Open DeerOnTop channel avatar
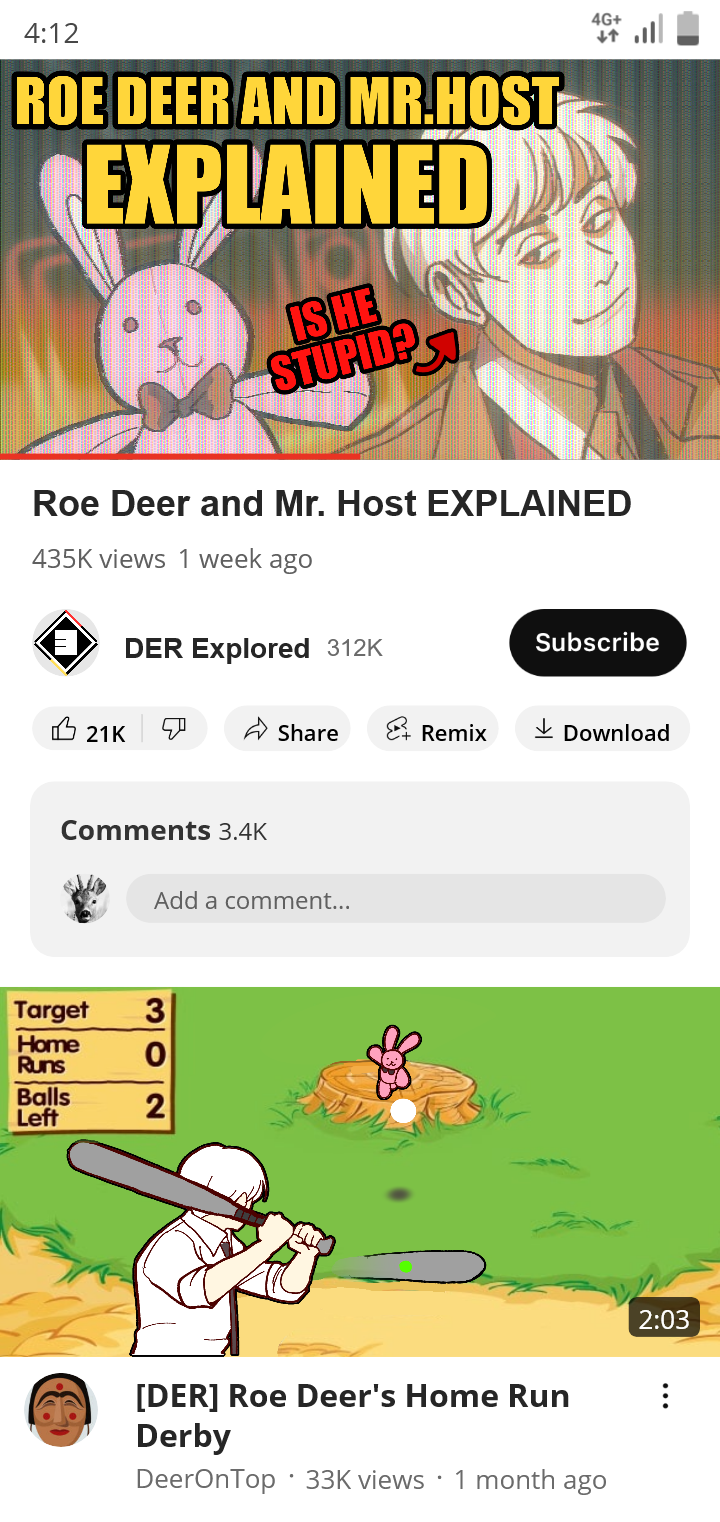 (60, 1410)
